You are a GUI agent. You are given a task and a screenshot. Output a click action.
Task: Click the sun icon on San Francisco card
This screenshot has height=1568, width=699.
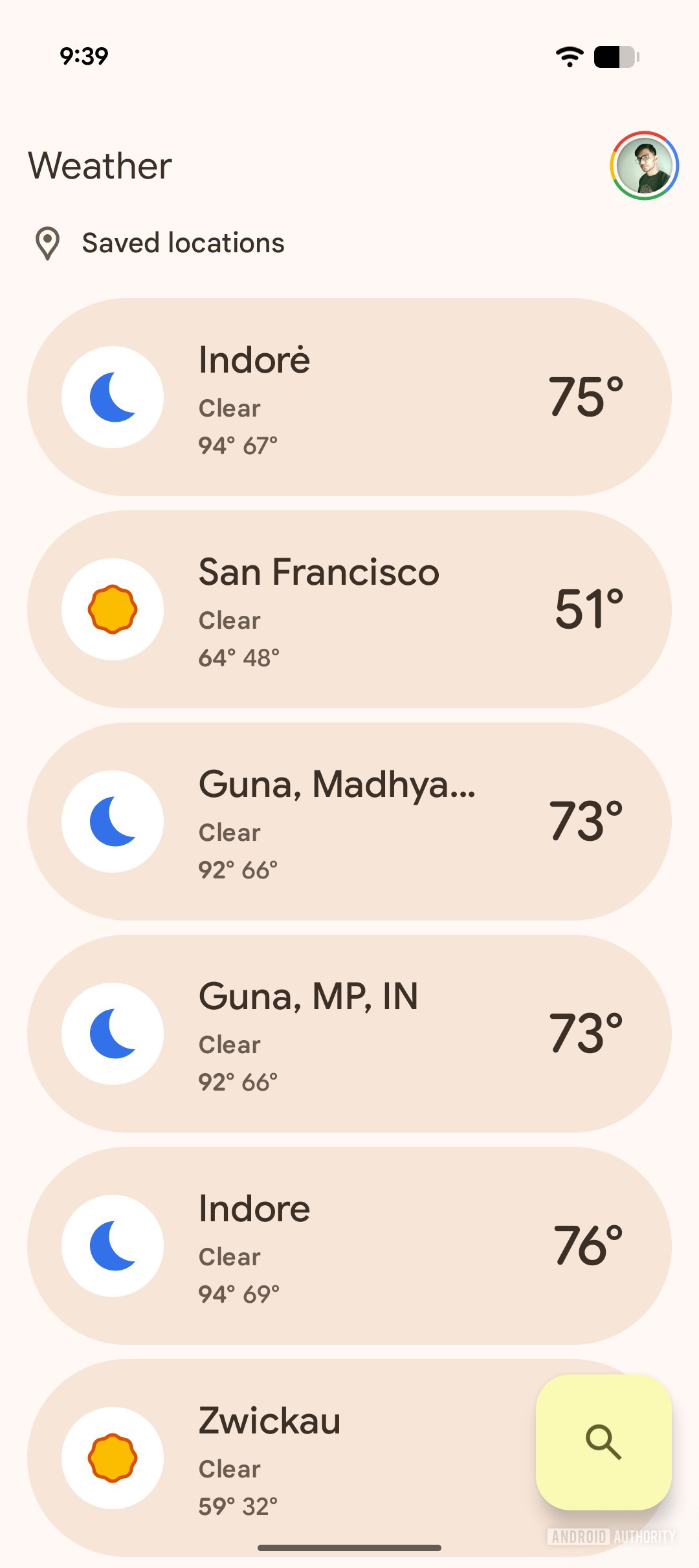pos(113,609)
